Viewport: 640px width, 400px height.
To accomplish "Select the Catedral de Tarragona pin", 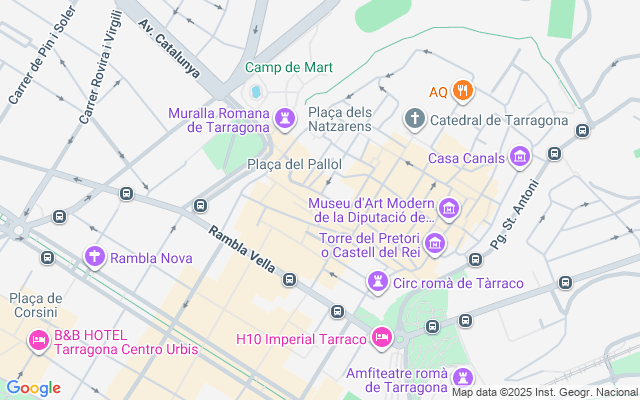I will click(x=415, y=119).
